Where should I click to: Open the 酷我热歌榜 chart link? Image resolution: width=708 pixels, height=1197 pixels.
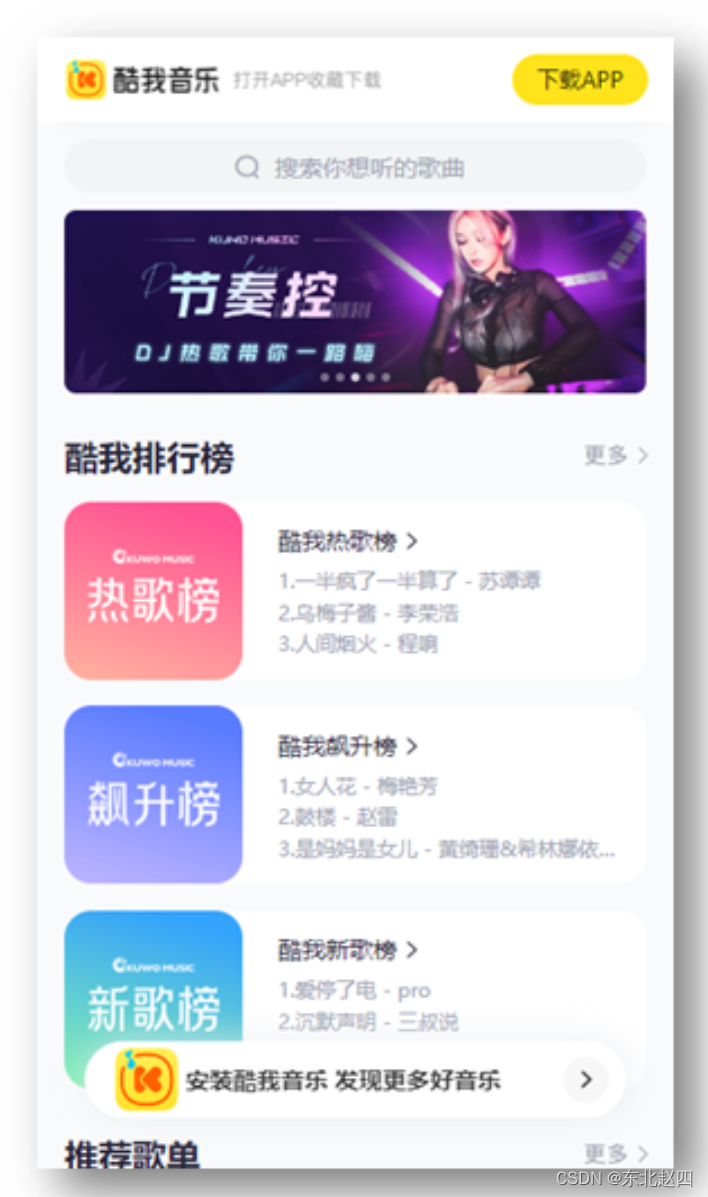point(347,542)
